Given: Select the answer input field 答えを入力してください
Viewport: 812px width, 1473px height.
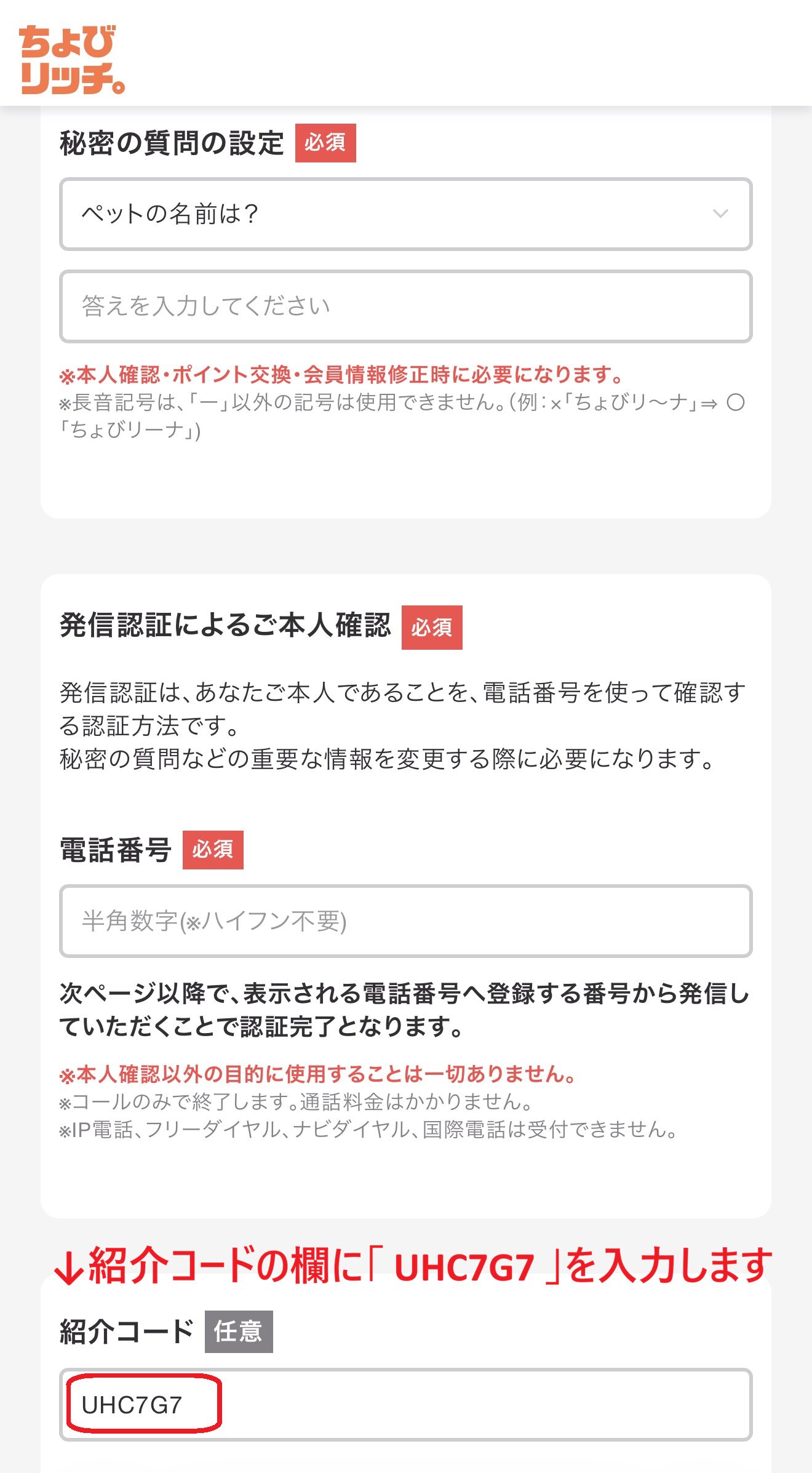Looking at the screenshot, I should tap(405, 306).
